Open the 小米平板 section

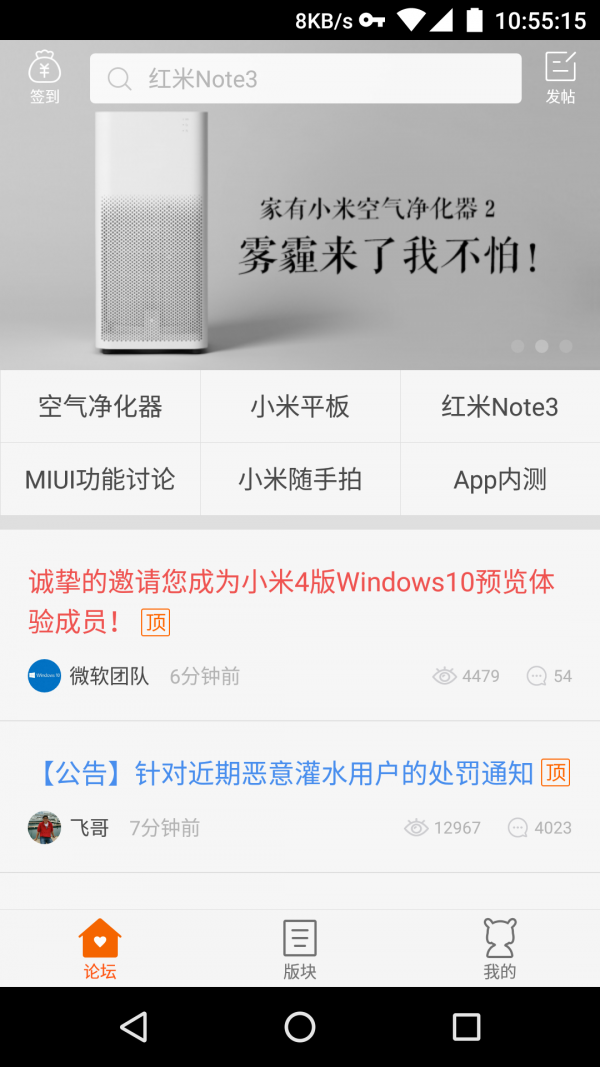click(x=300, y=407)
